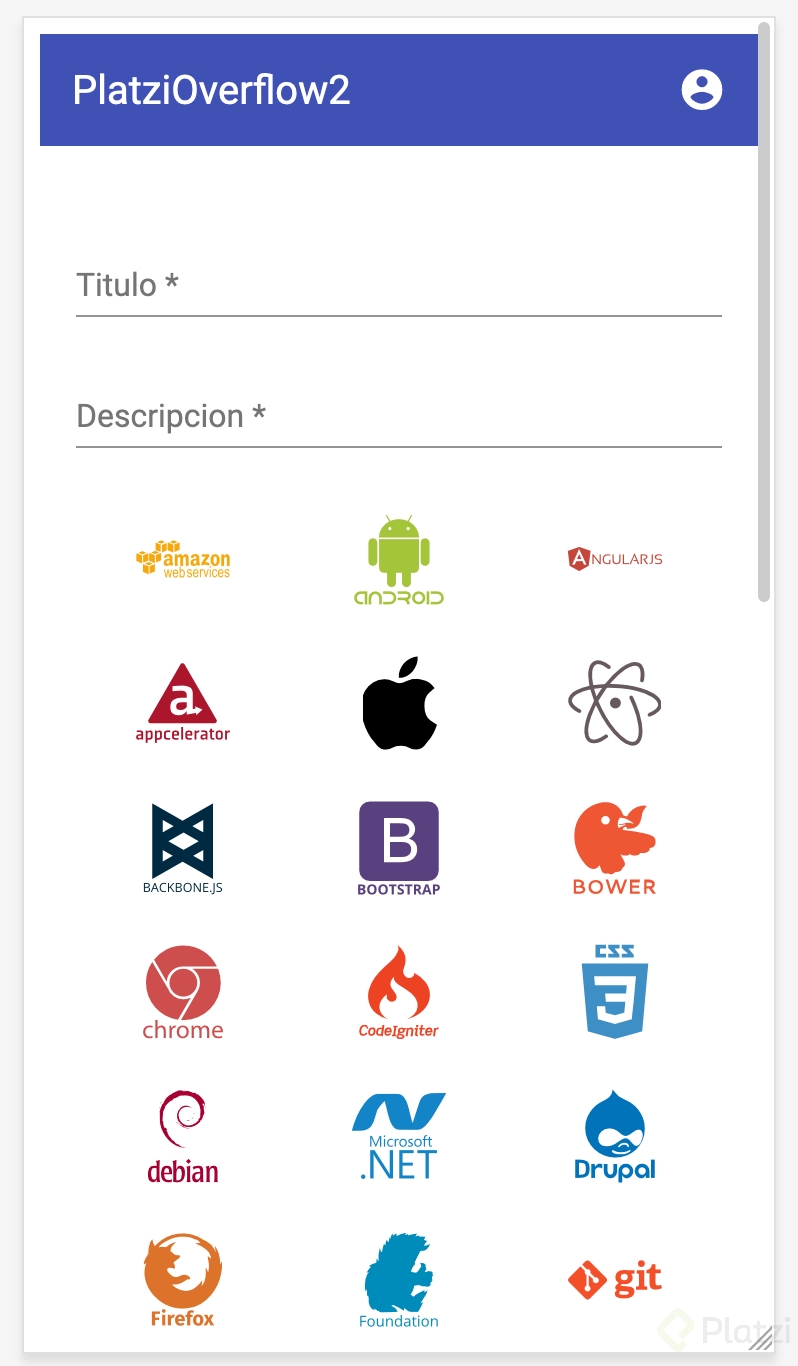Screen dimensions: 798x1366
Task: Select the Microsoft .NET logo
Action: (x=399, y=1136)
